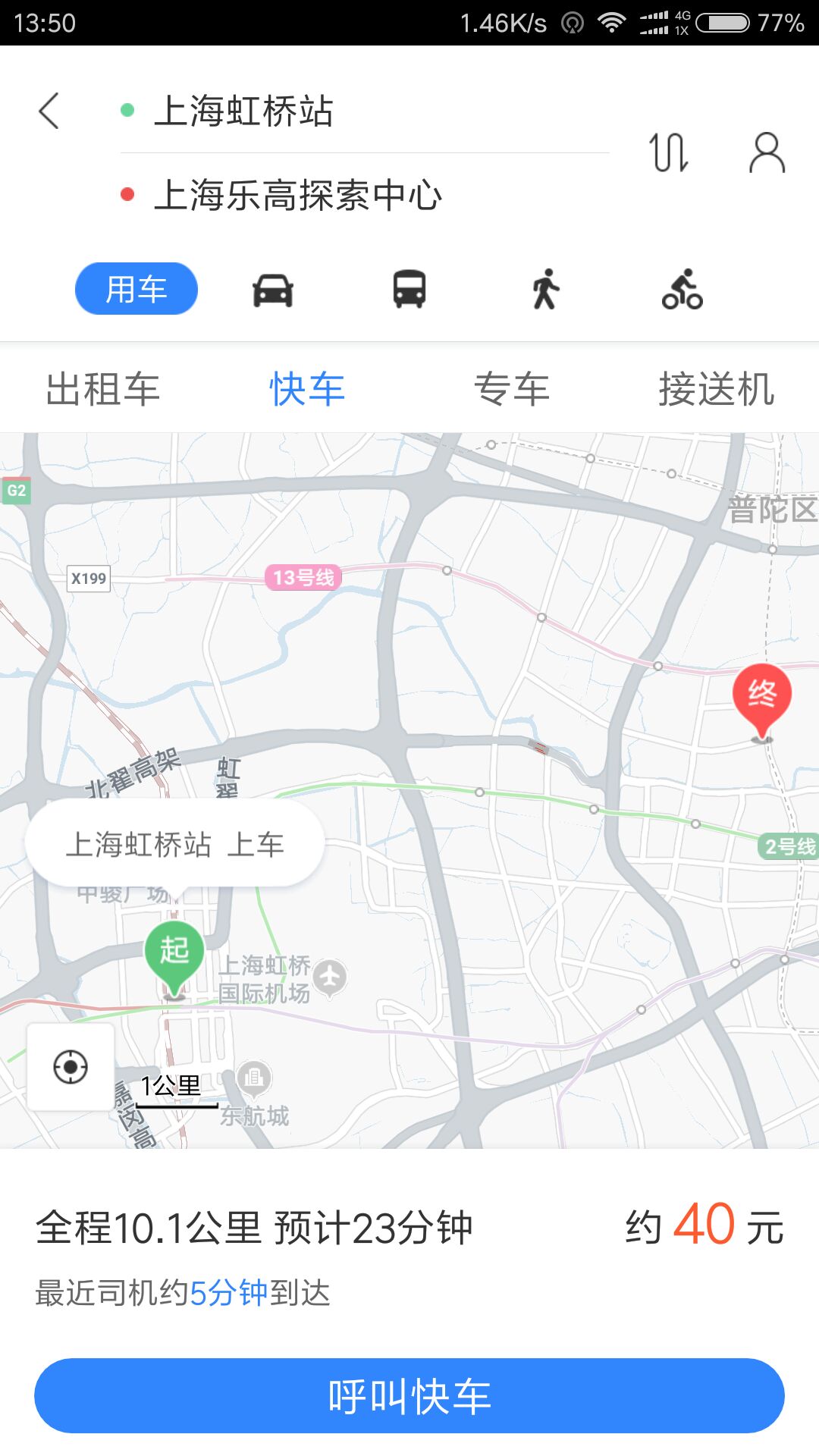
Task: Select the 出租车 taxi tab
Action: click(x=102, y=389)
